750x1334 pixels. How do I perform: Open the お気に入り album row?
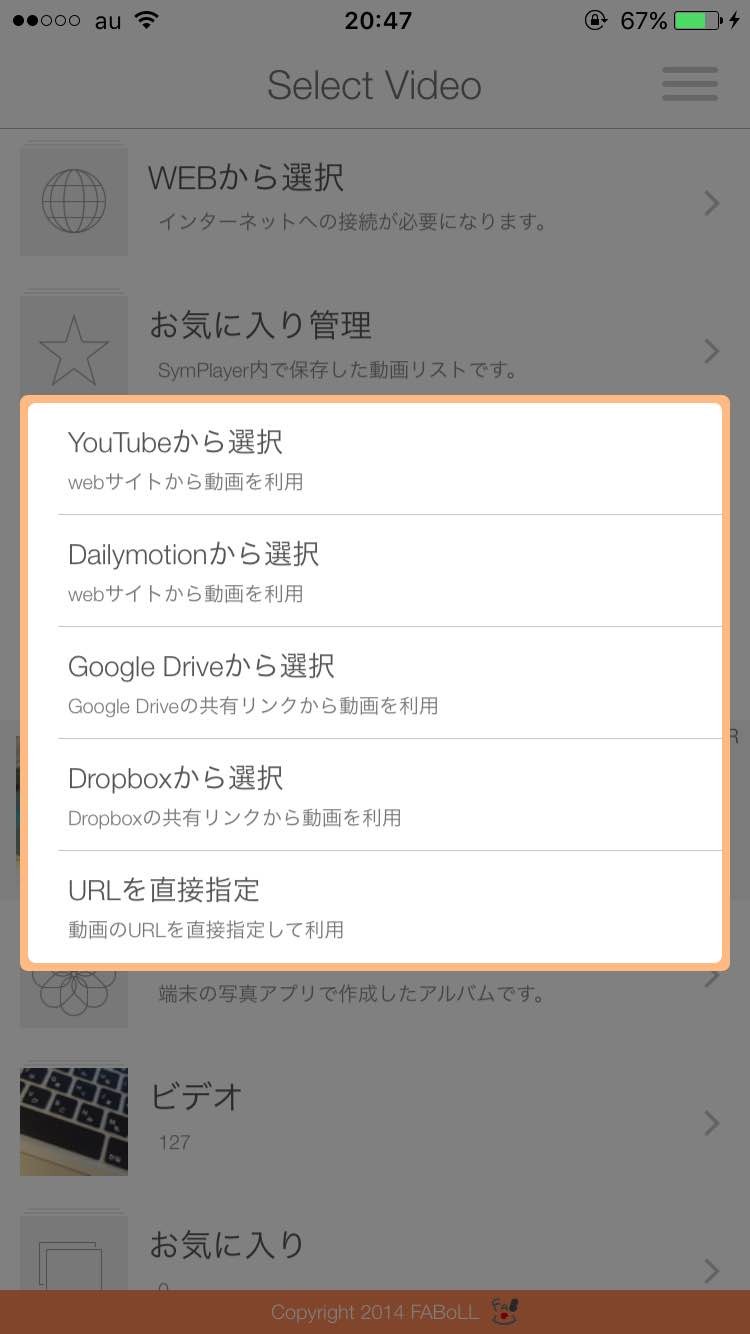point(375,1256)
